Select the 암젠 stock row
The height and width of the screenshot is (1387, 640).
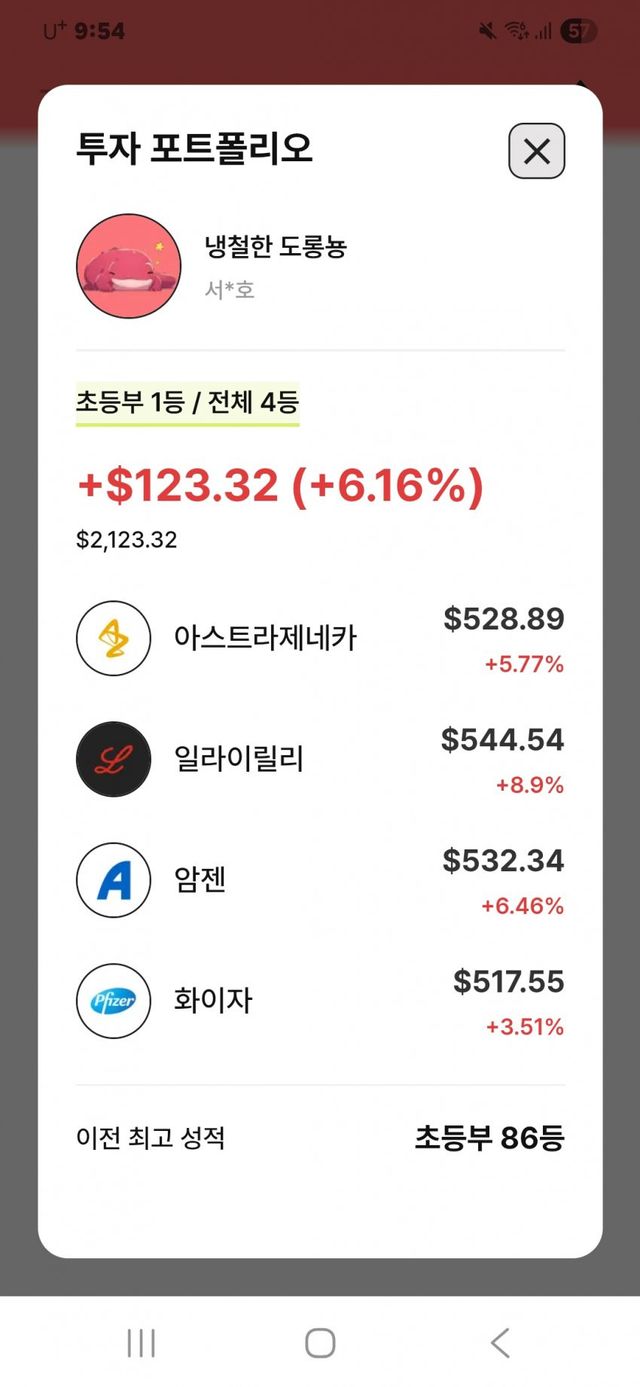click(320, 880)
